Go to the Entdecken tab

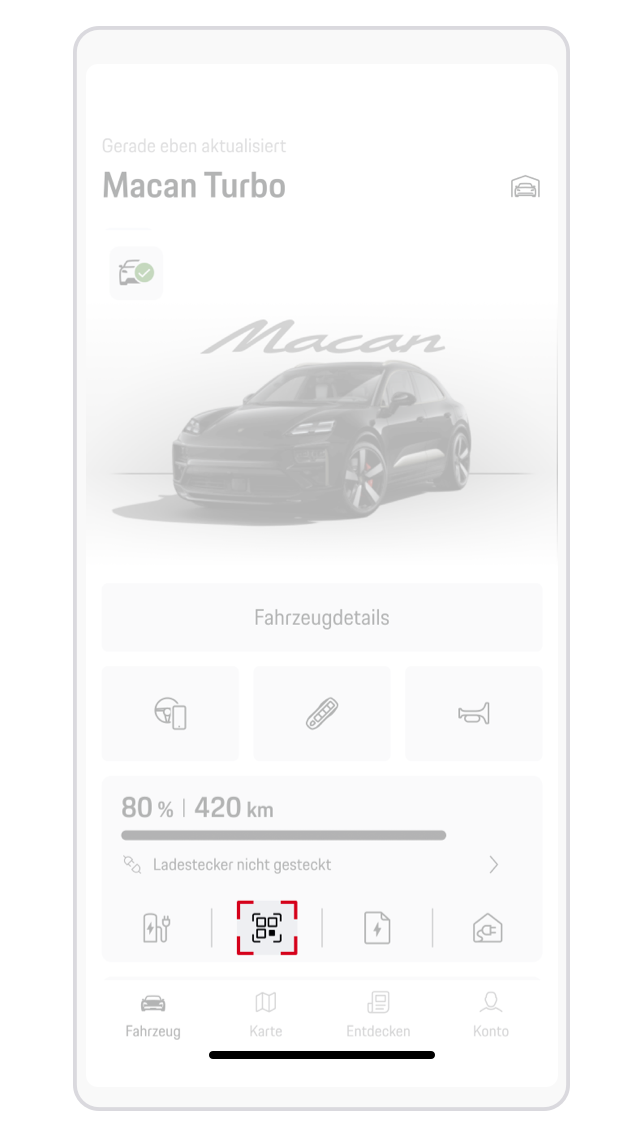point(378,1014)
